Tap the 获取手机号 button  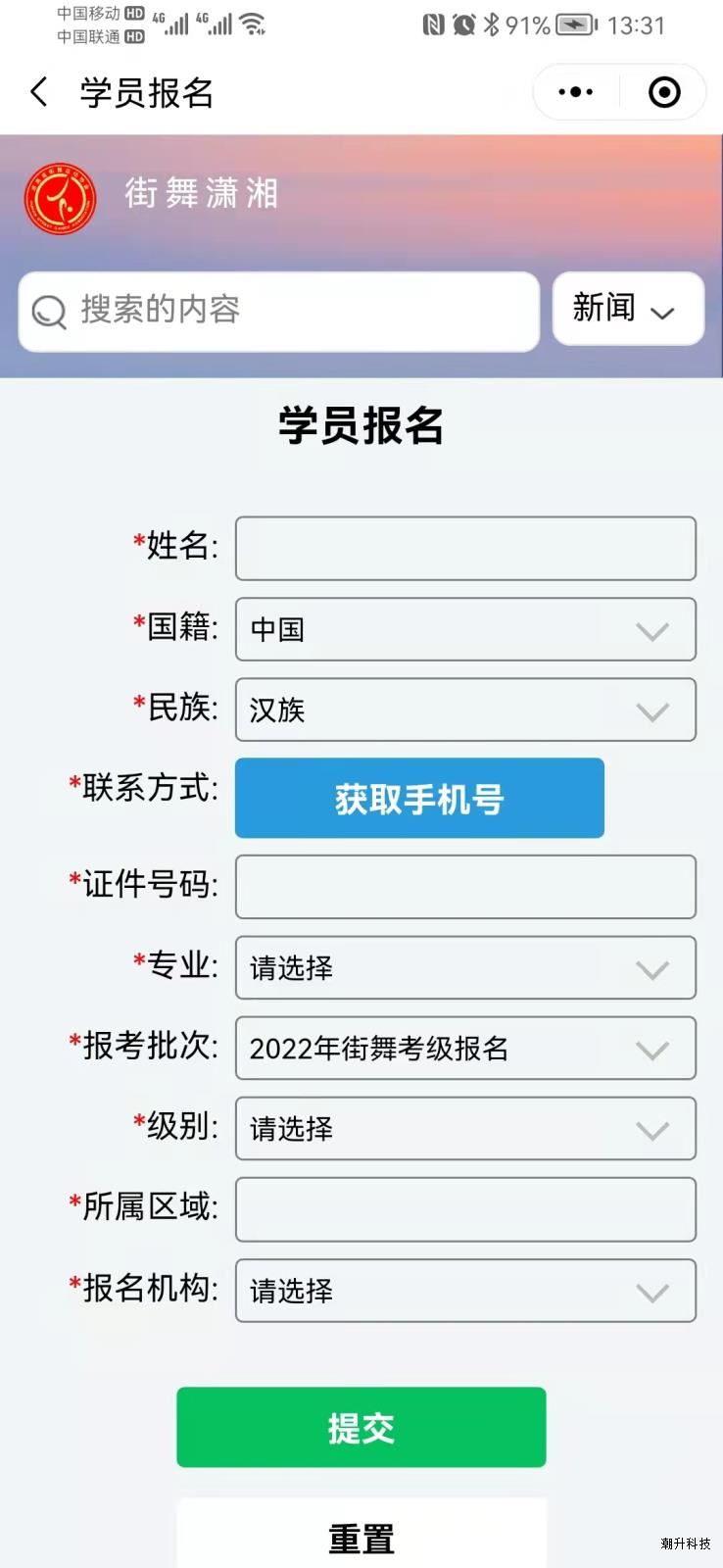419,798
